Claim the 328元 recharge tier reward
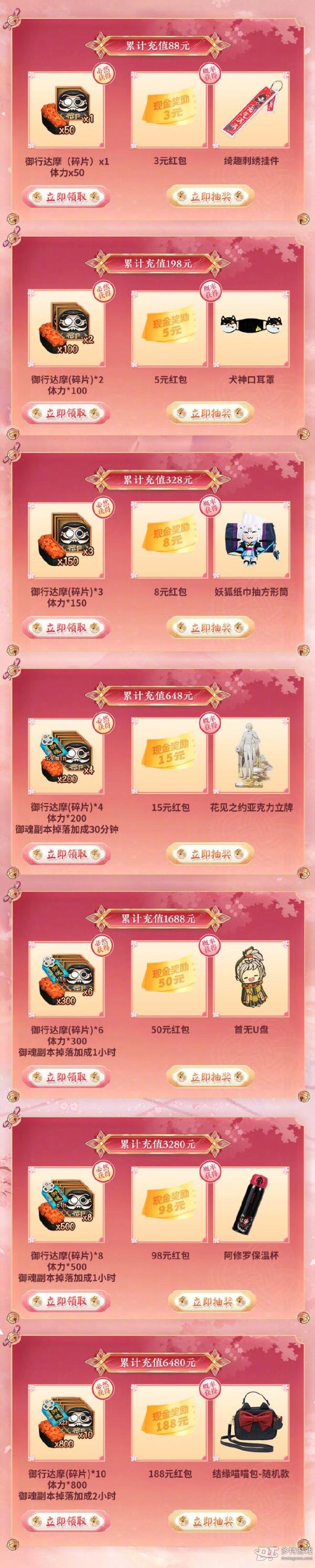The height and width of the screenshot is (1568, 315). point(66,627)
